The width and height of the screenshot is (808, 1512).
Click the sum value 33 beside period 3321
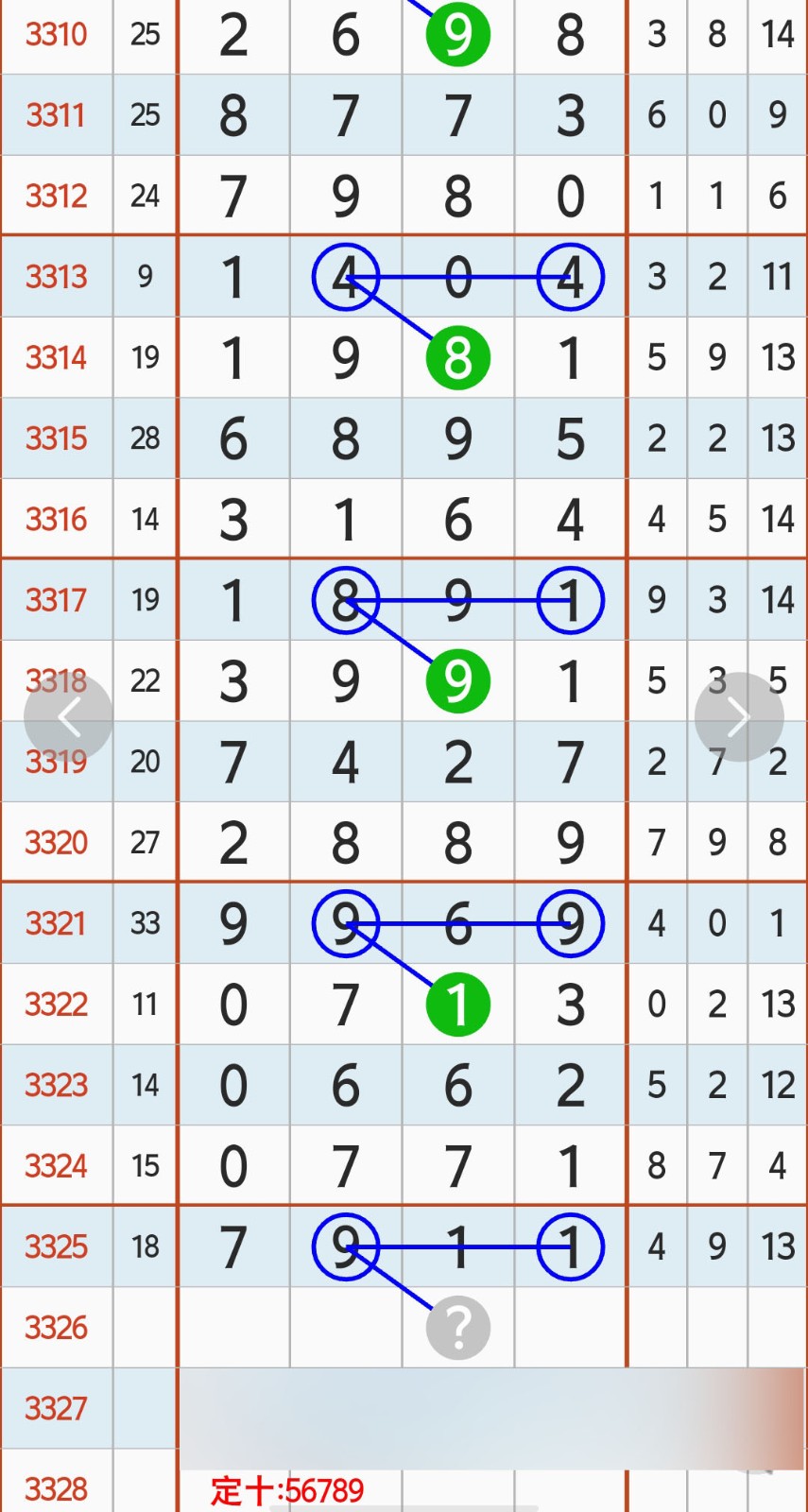[145, 924]
